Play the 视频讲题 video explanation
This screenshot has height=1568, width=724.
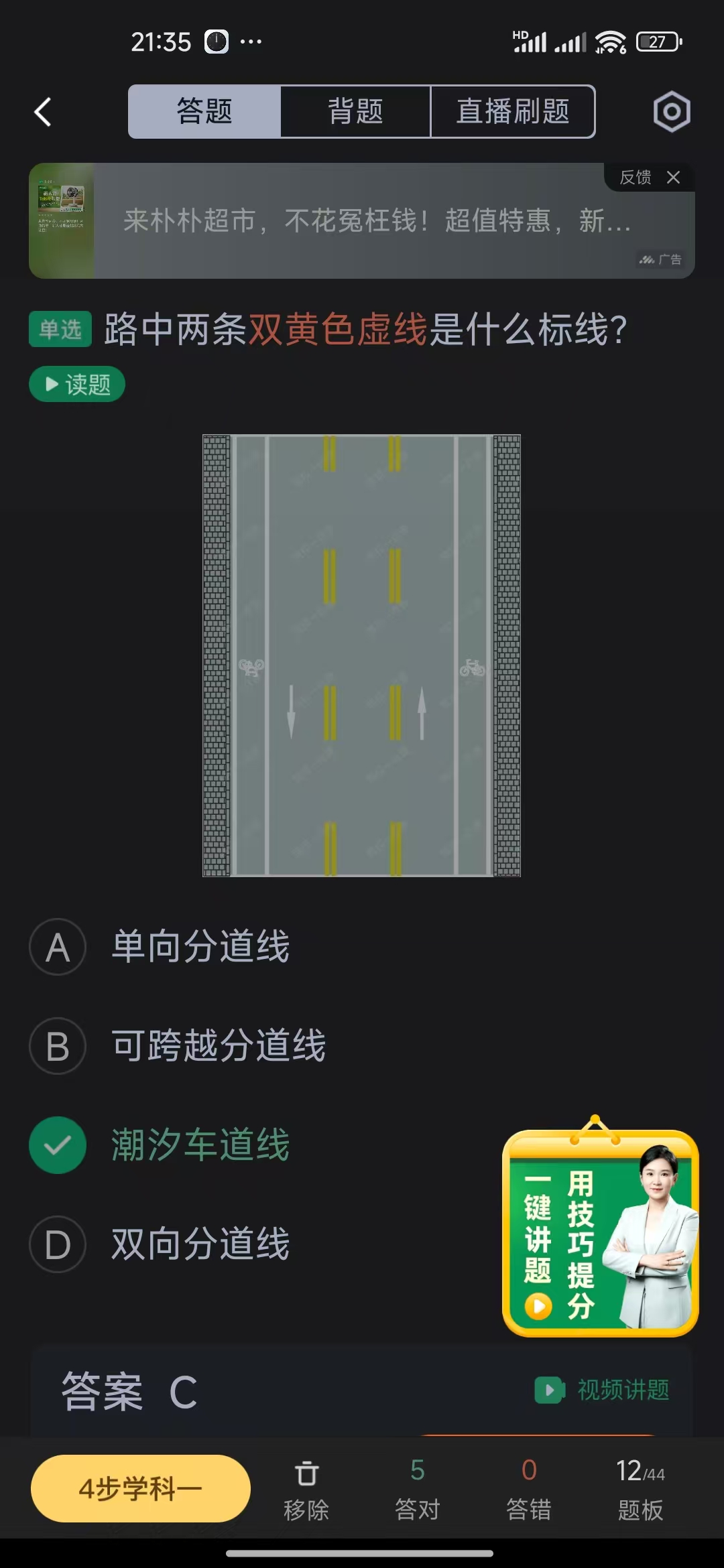602,1390
